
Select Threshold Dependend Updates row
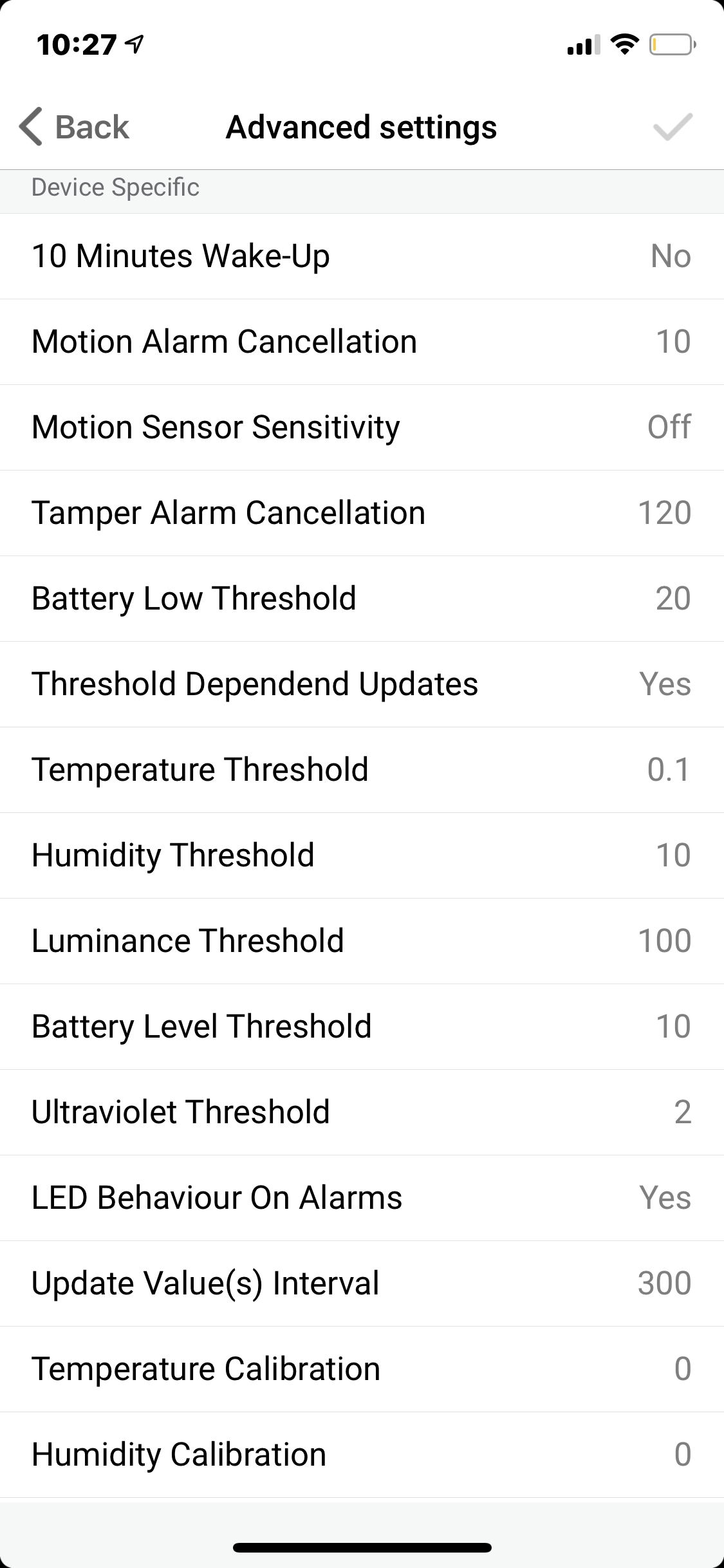[x=362, y=684]
